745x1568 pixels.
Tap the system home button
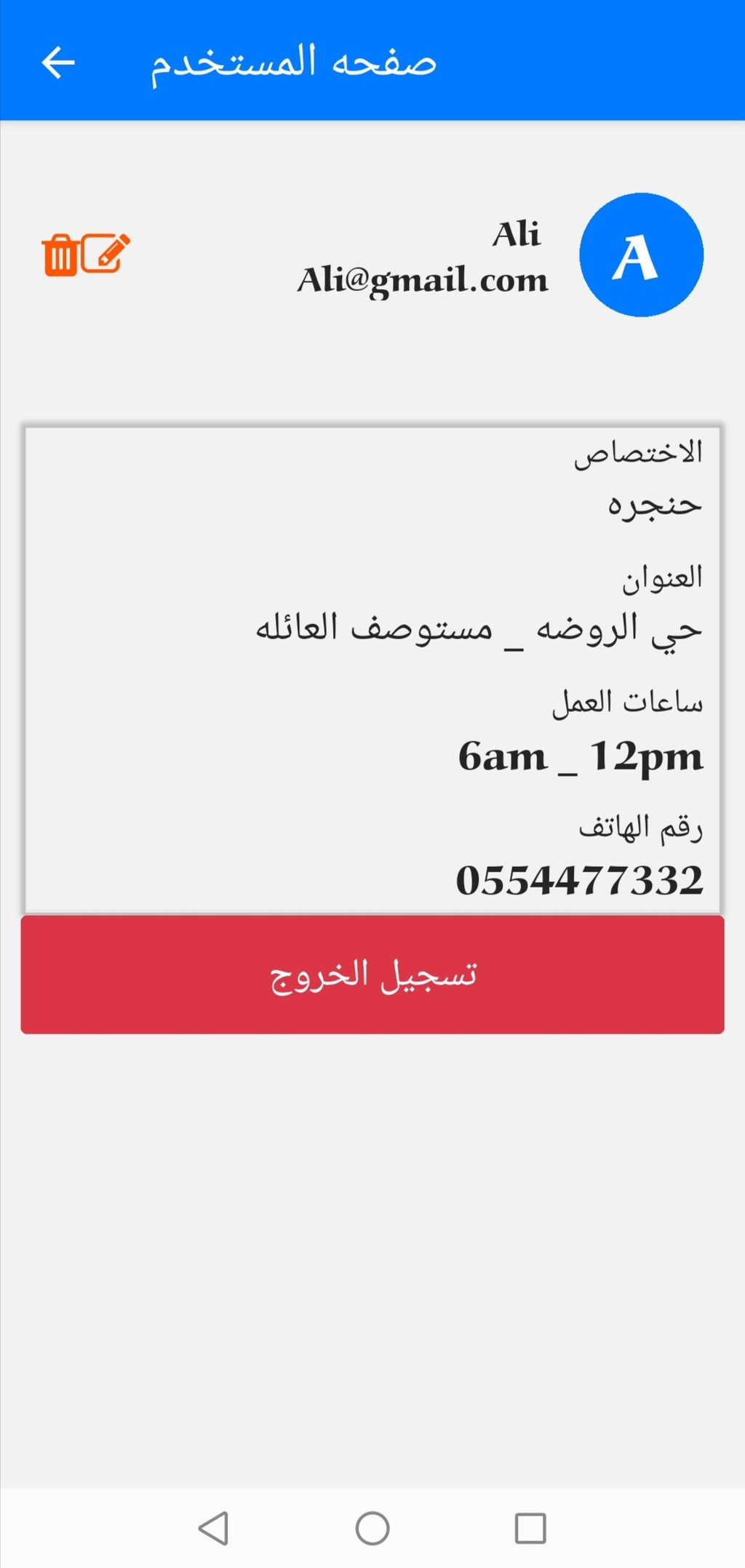(x=372, y=1528)
